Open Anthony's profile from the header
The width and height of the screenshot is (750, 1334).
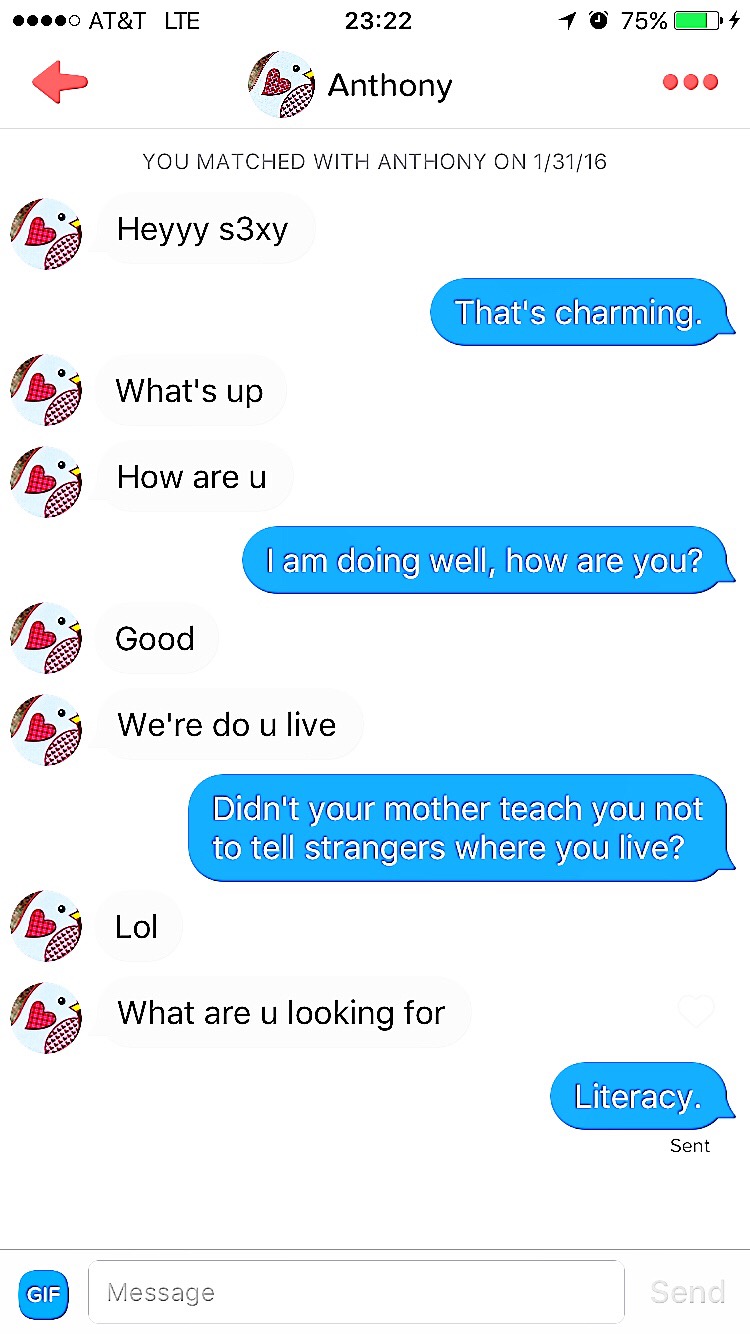click(352, 85)
